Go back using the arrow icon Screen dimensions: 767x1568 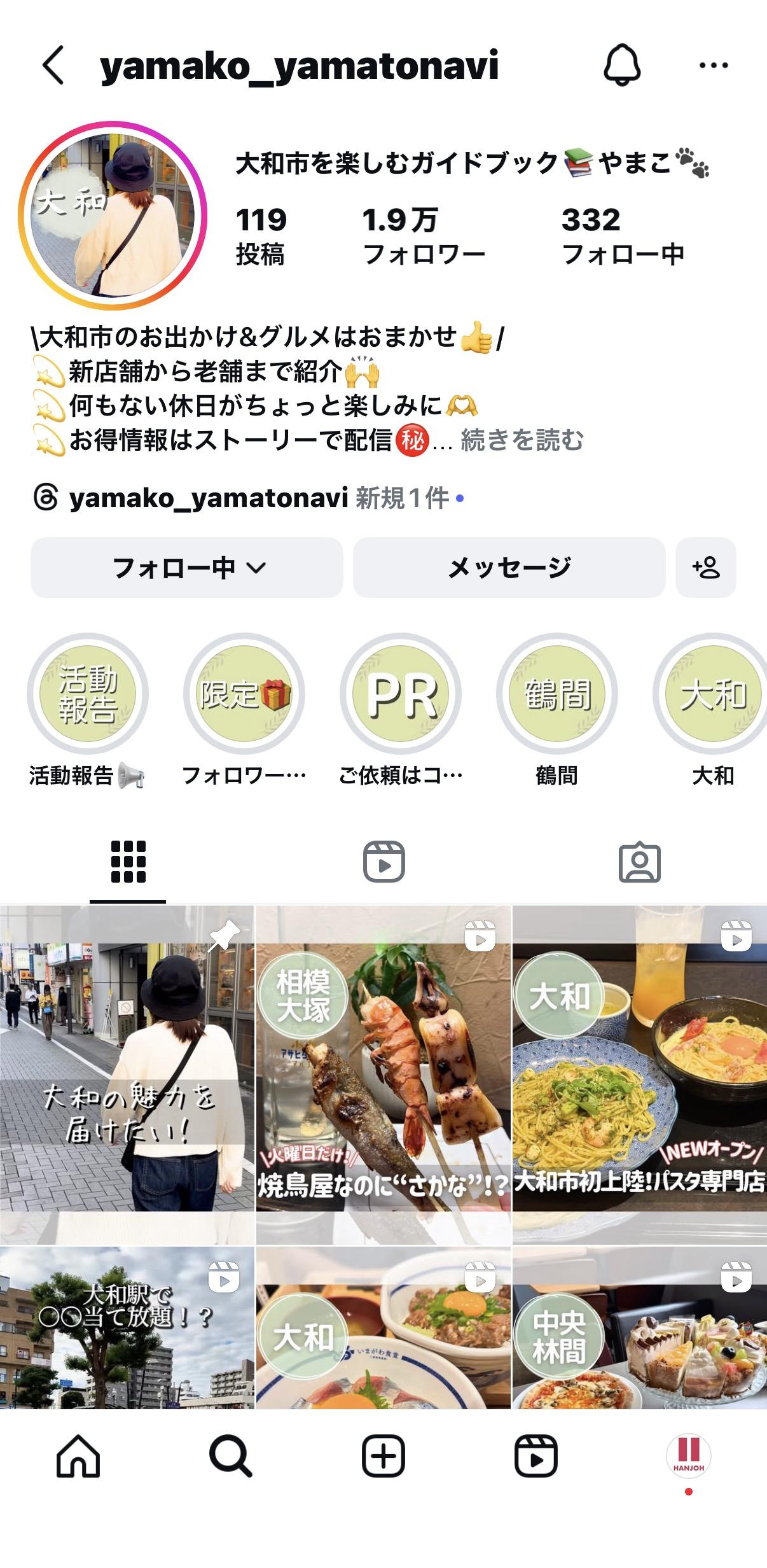(53, 65)
